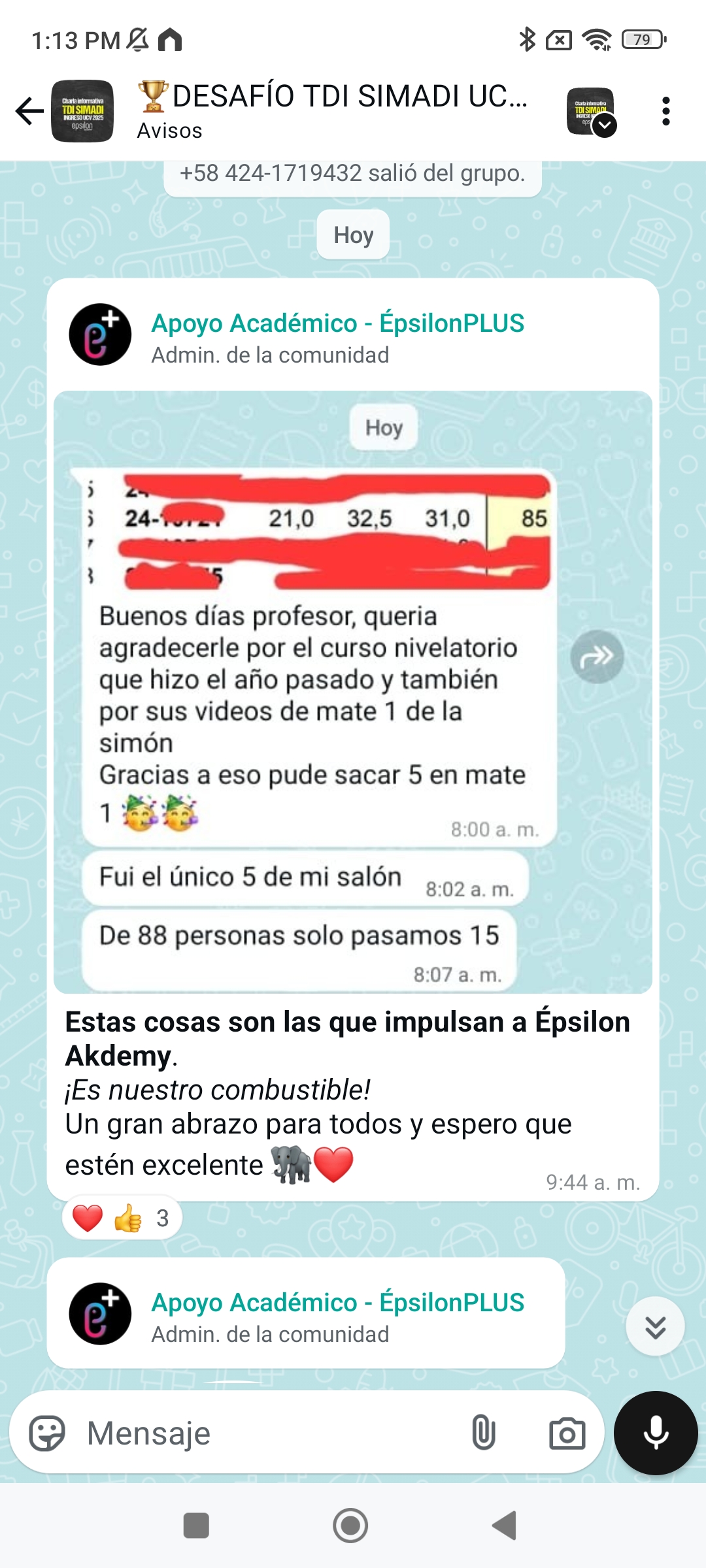Open the sticker and emoji picker
The width and height of the screenshot is (706, 1568).
click(x=48, y=1433)
